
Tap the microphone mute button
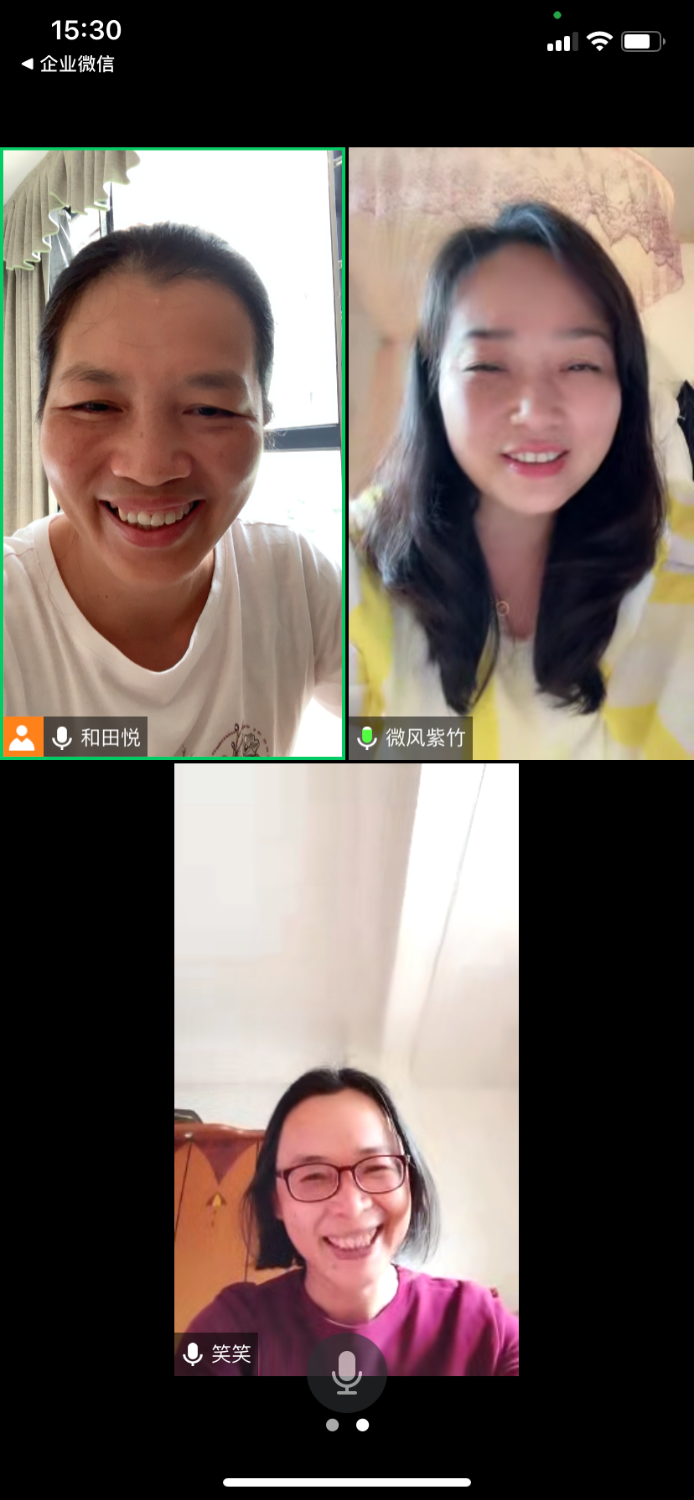[346, 1373]
